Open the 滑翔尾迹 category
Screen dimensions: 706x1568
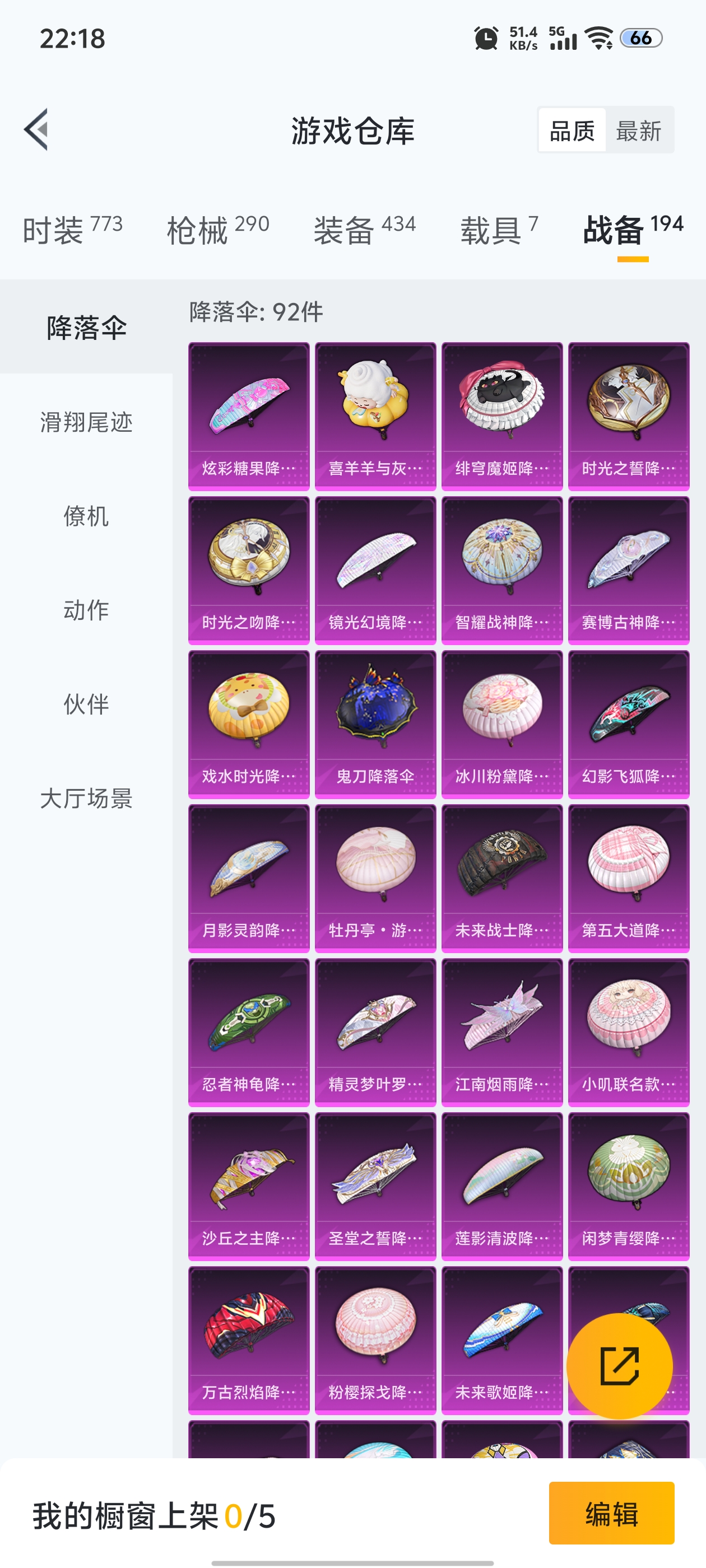tap(85, 421)
